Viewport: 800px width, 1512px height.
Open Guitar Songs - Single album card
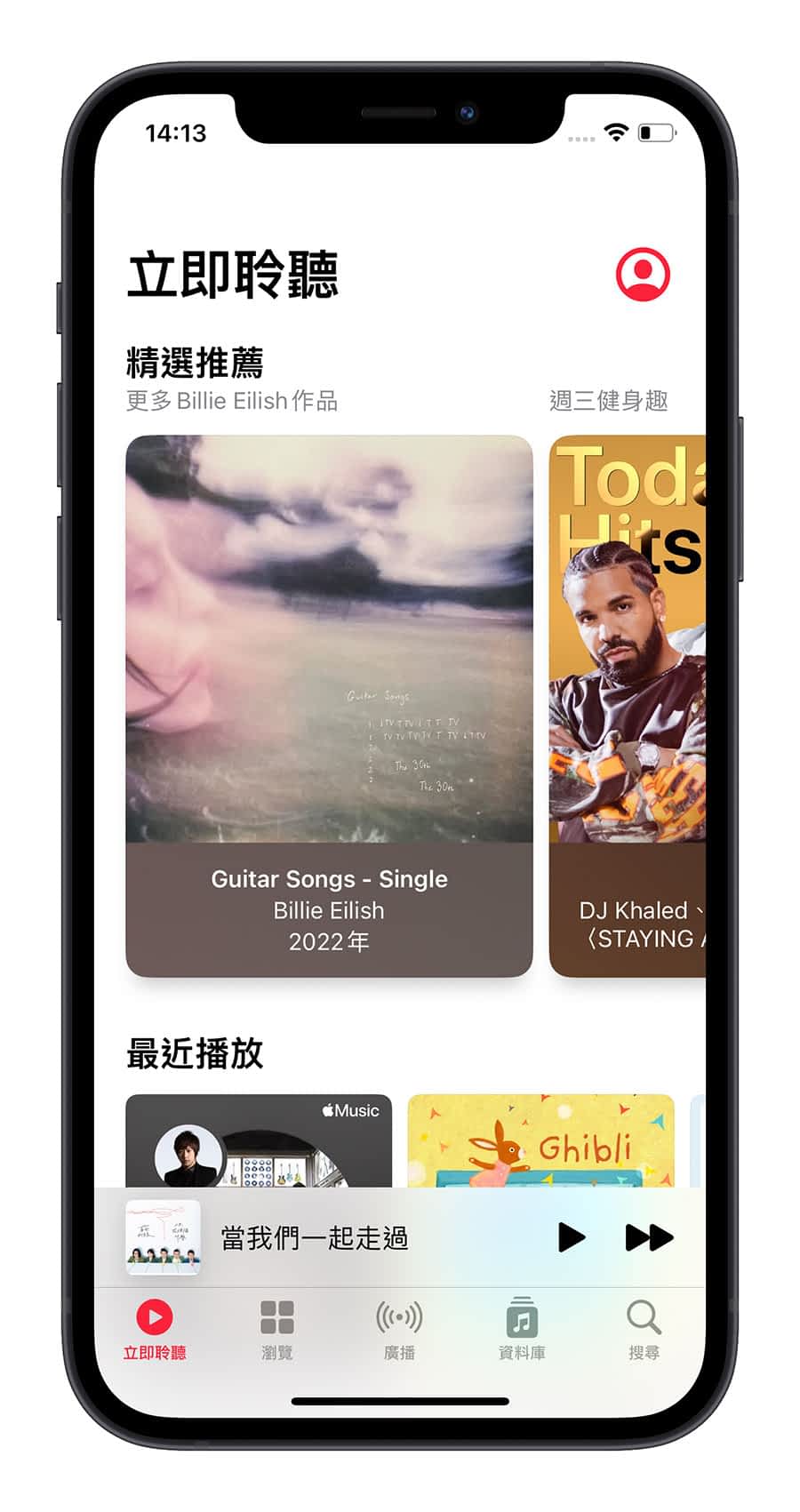(x=329, y=705)
